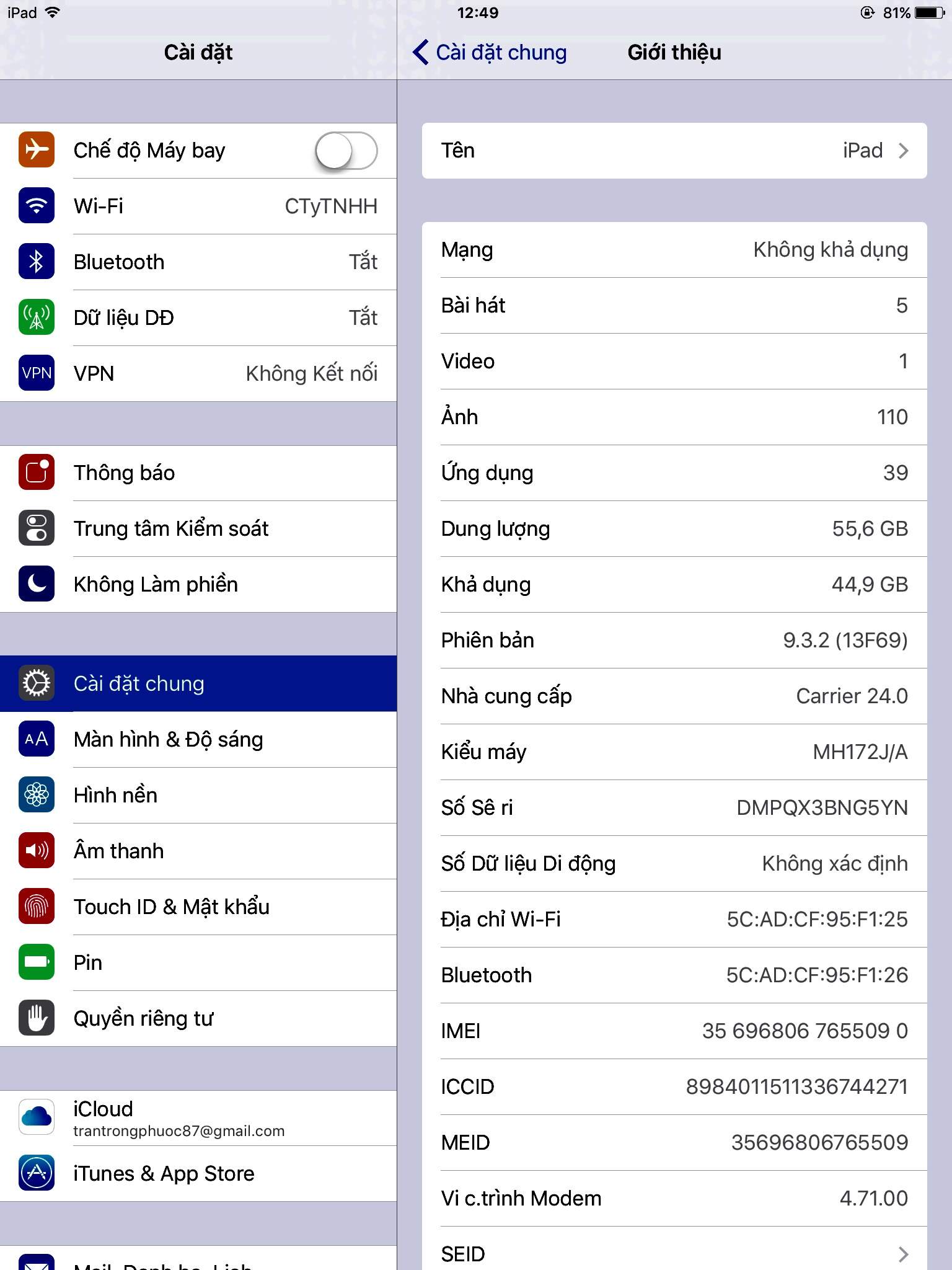Open Âm thanh settings
Viewport: 952px width, 1270px height.
(198, 851)
